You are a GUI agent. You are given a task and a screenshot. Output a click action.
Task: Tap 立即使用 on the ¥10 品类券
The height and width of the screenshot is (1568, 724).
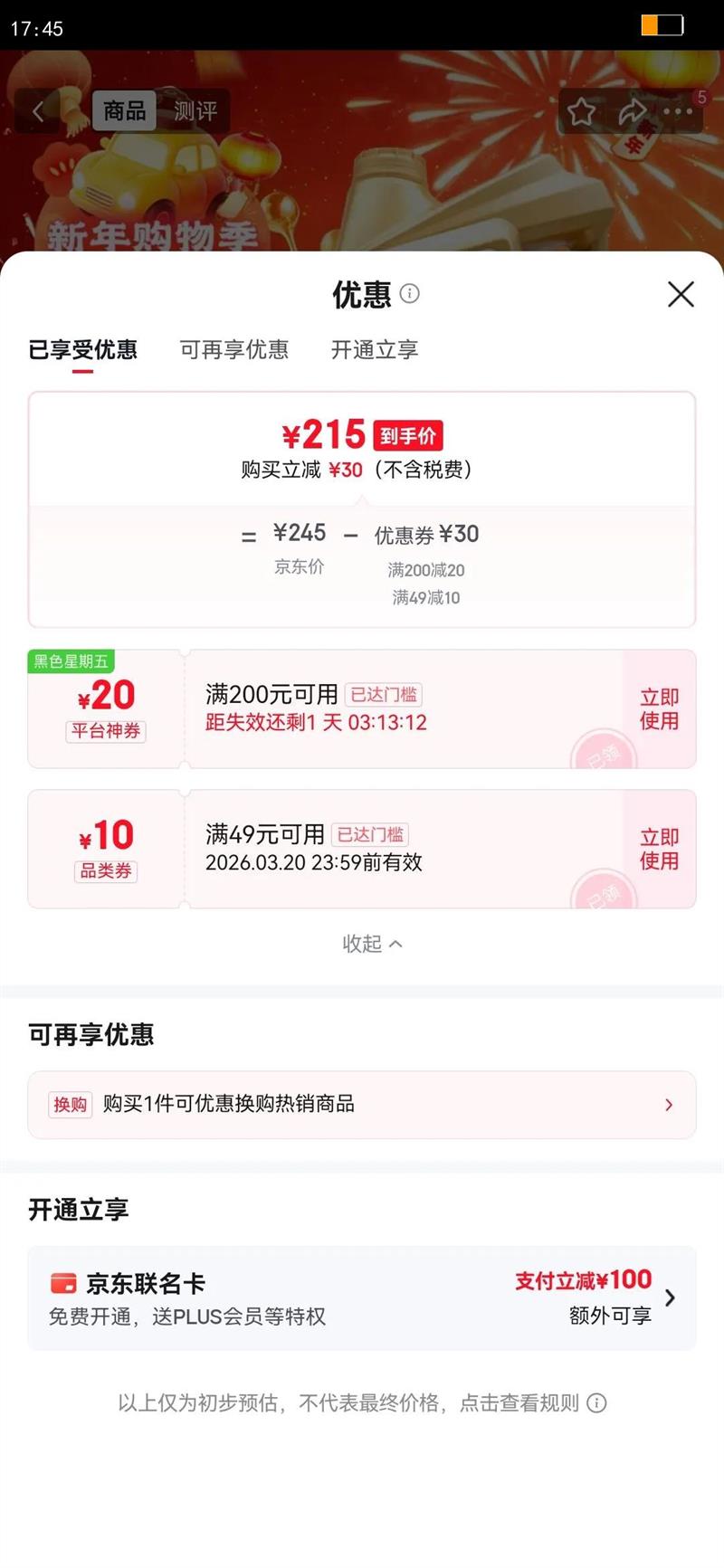[658, 849]
